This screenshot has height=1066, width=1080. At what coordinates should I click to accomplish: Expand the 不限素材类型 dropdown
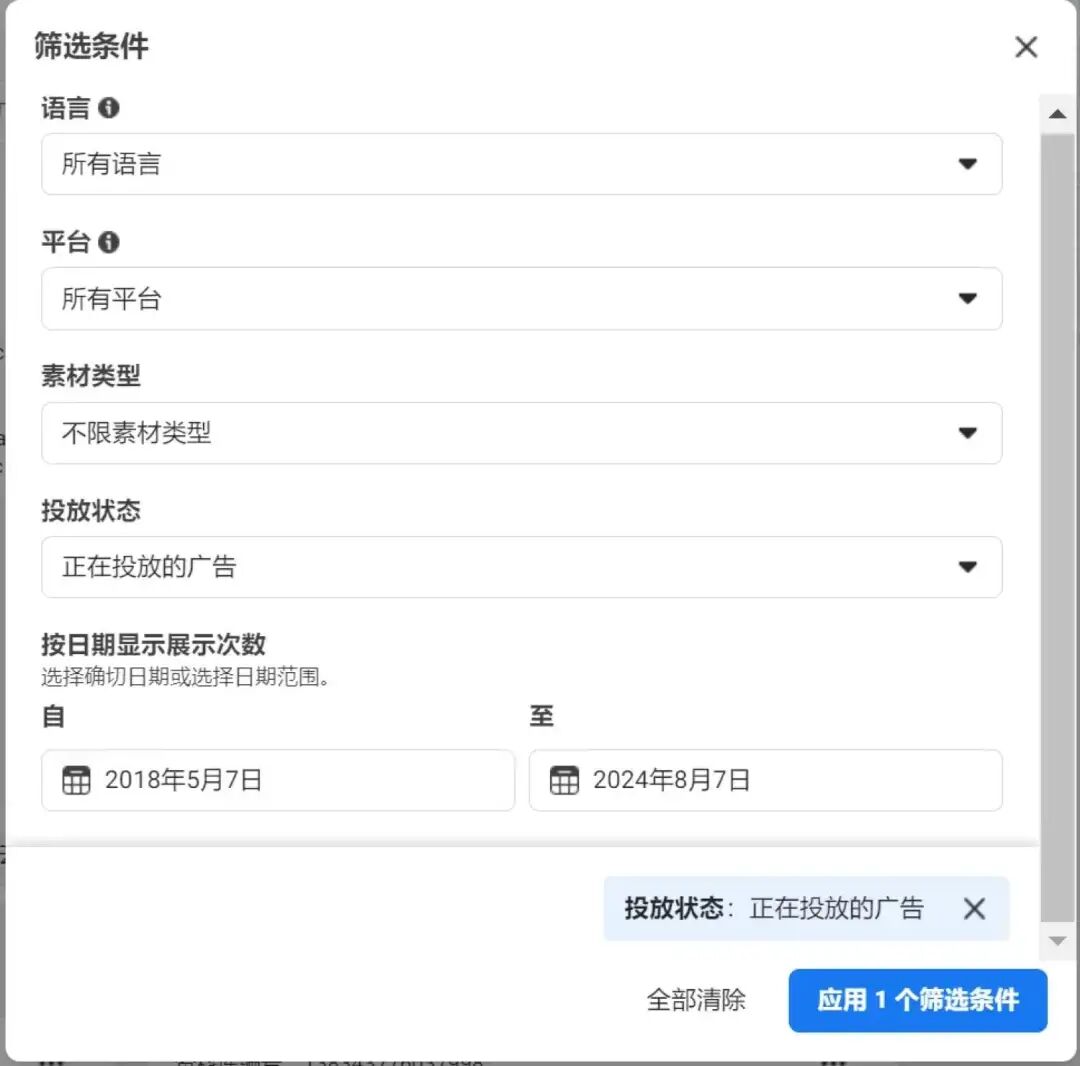[521, 433]
